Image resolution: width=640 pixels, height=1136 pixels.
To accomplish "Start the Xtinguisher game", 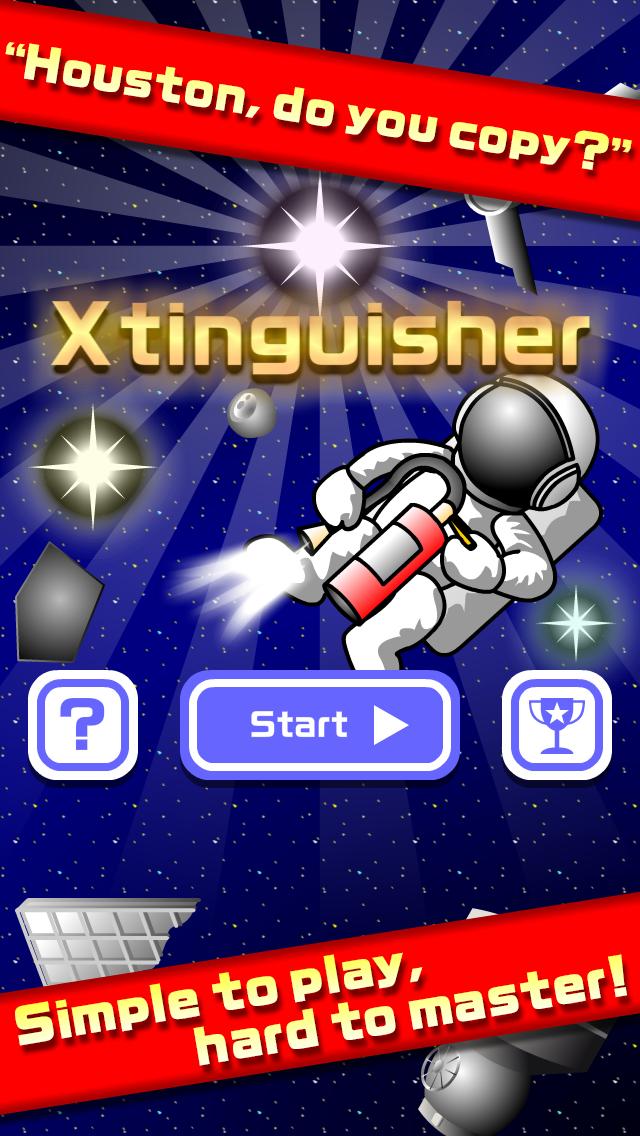I will (x=320, y=725).
